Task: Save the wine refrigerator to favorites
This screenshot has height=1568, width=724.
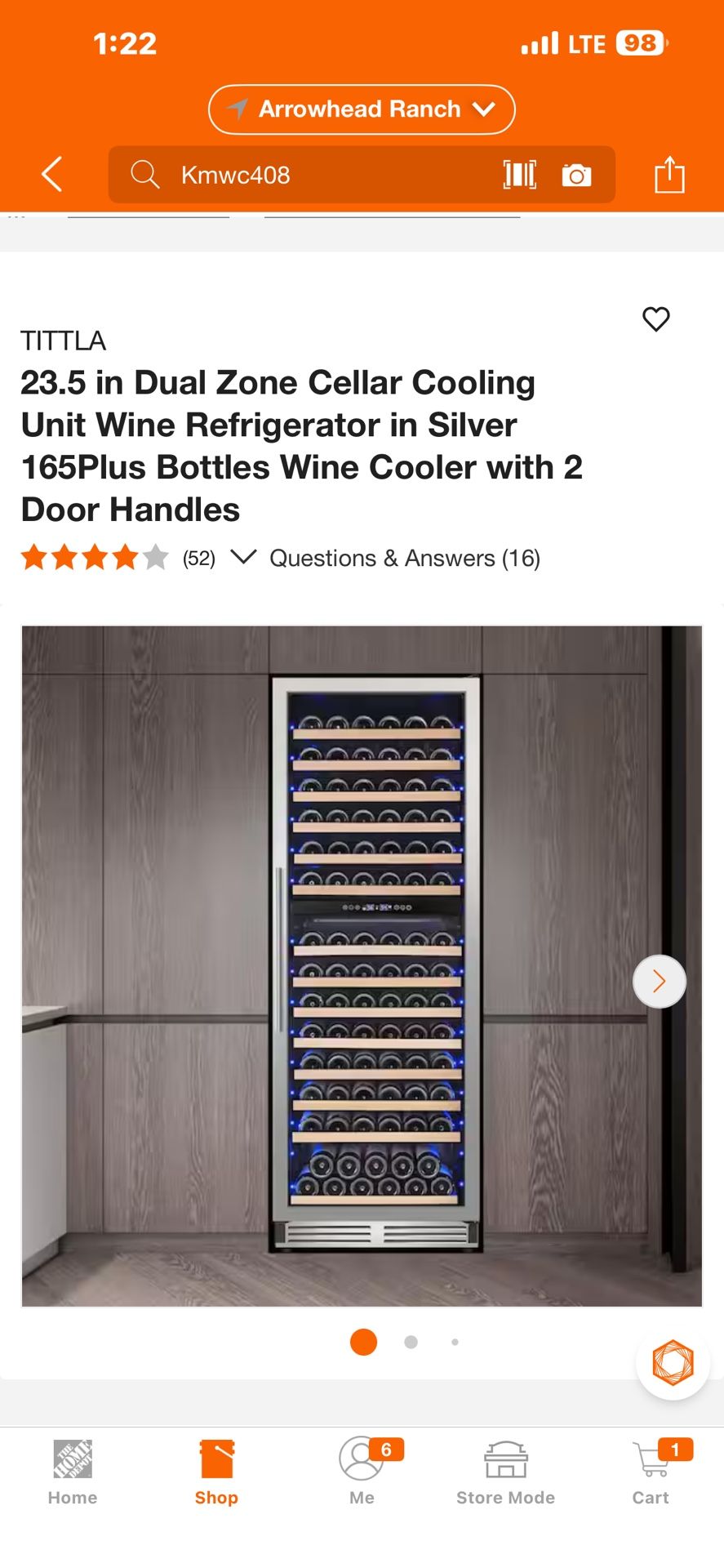Action: pyautogui.click(x=655, y=318)
